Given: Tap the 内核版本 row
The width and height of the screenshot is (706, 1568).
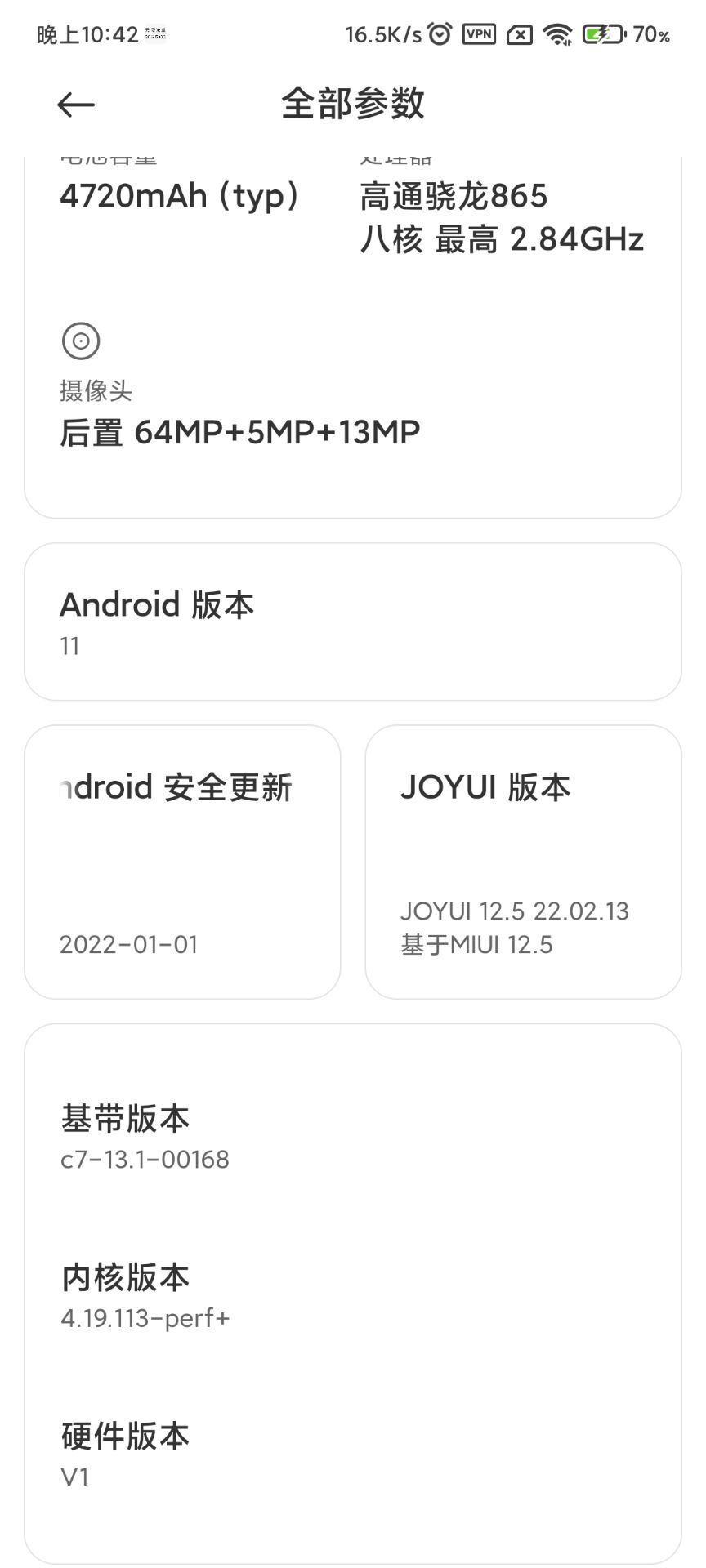Looking at the screenshot, I should pyautogui.click(x=353, y=1296).
